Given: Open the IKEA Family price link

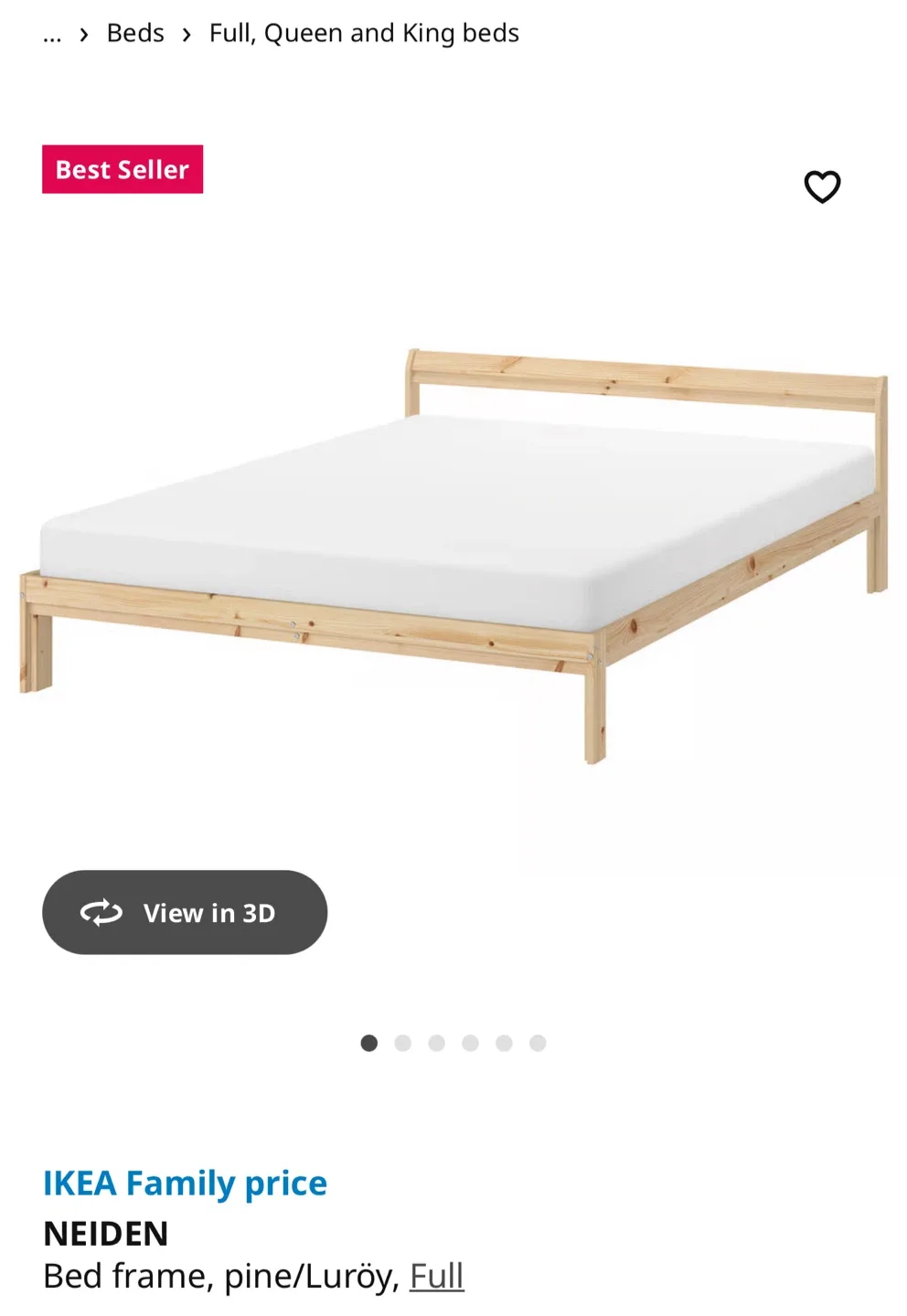Looking at the screenshot, I should [x=186, y=1183].
